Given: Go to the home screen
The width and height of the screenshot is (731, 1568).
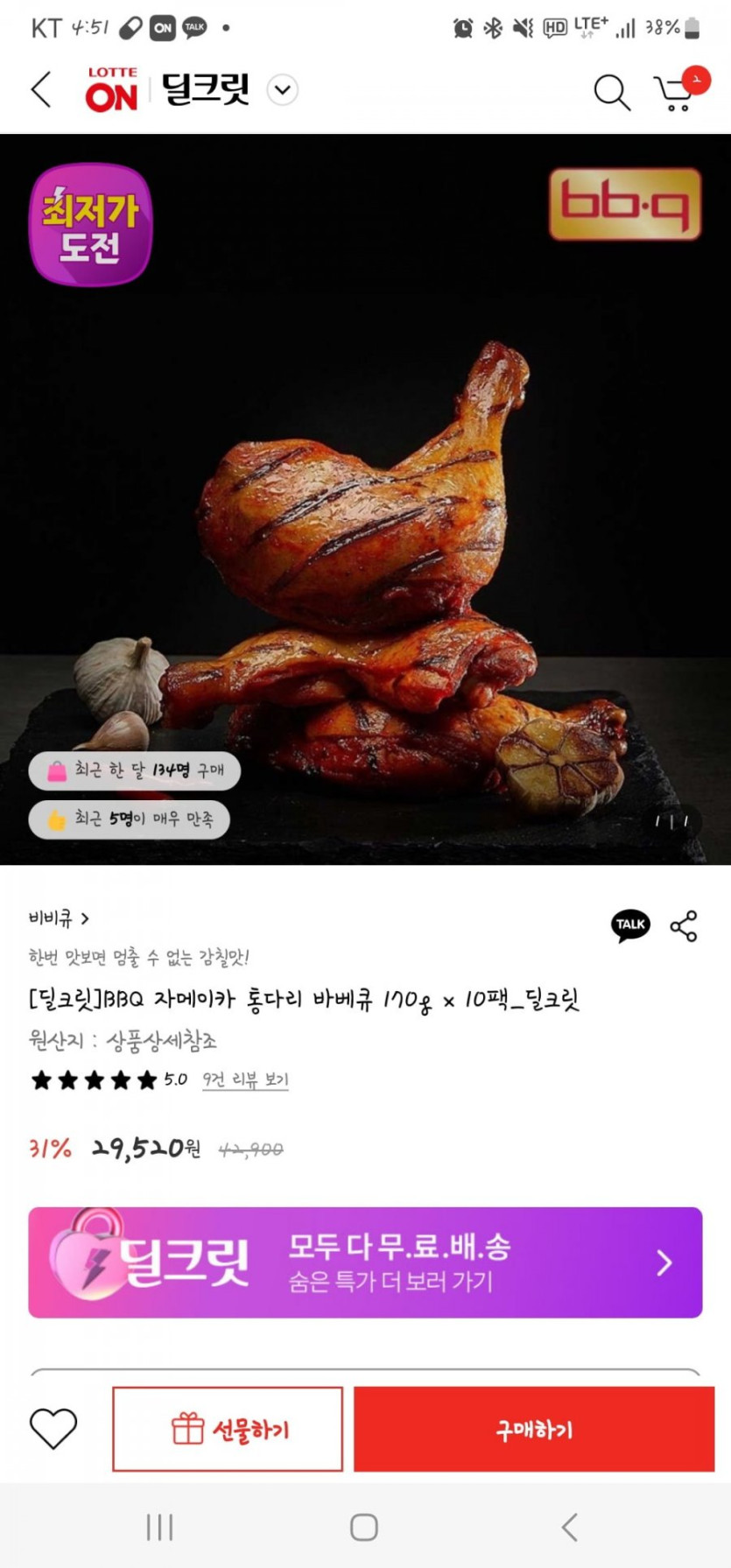Looking at the screenshot, I should click(364, 1527).
